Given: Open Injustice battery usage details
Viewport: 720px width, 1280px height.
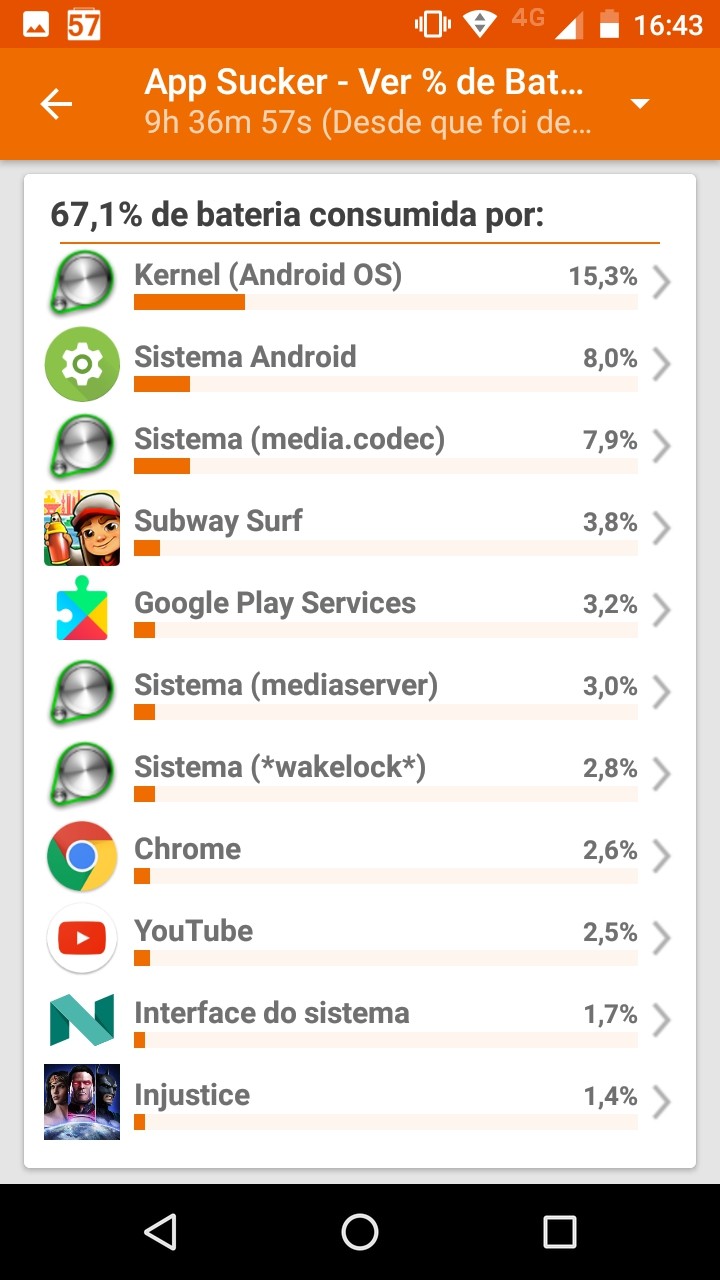Looking at the screenshot, I should (360, 1103).
